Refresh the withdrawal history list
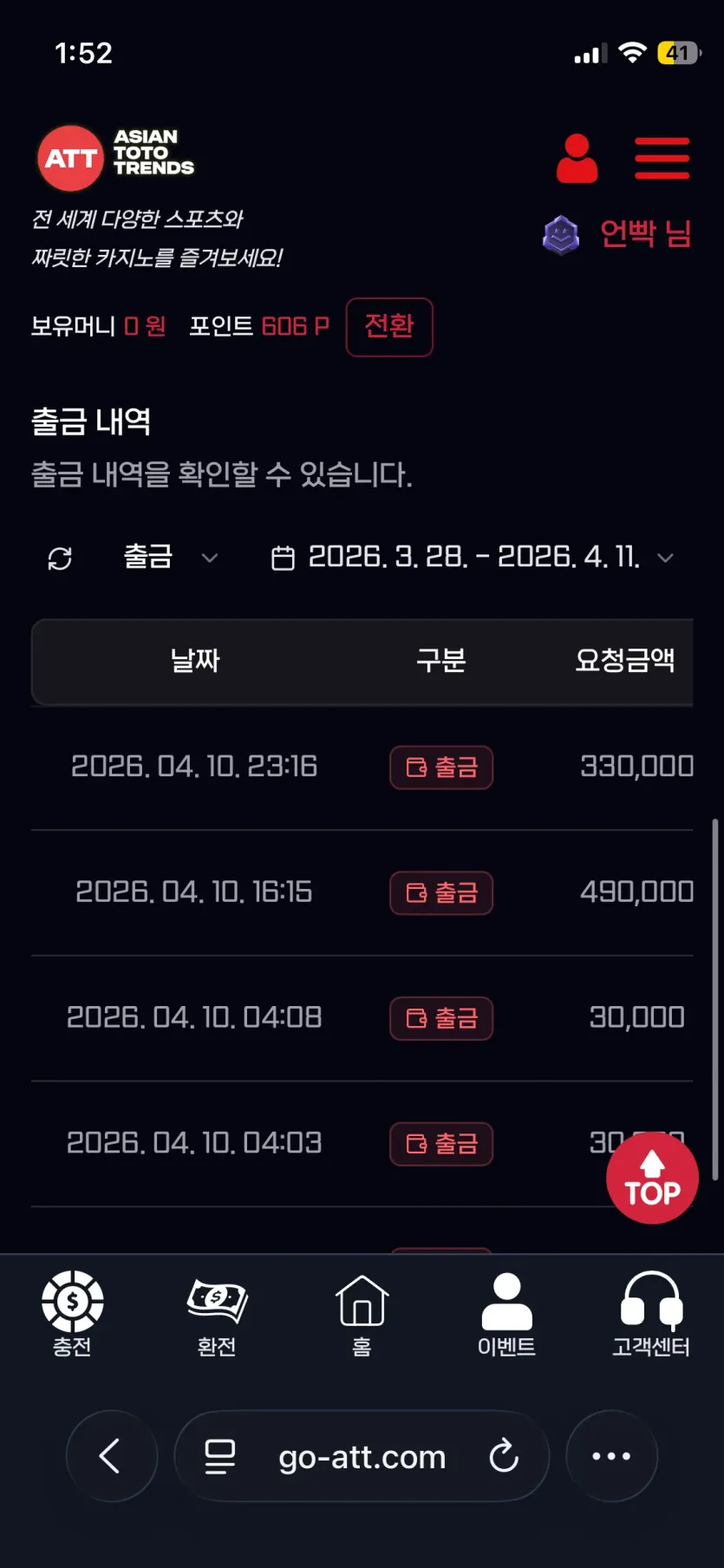The width and height of the screenshot is (724, 1568). click(x=60, y=558)
